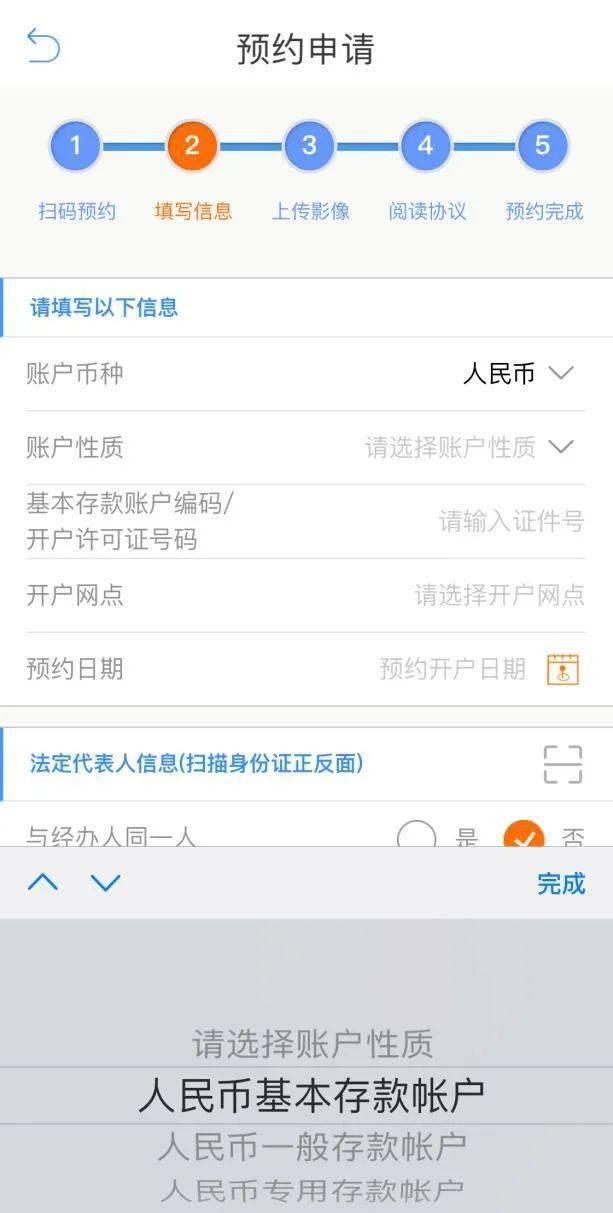Confirm picker selection with 完成
Screen dimensions: 613x1213
click(x=561, y=883)
